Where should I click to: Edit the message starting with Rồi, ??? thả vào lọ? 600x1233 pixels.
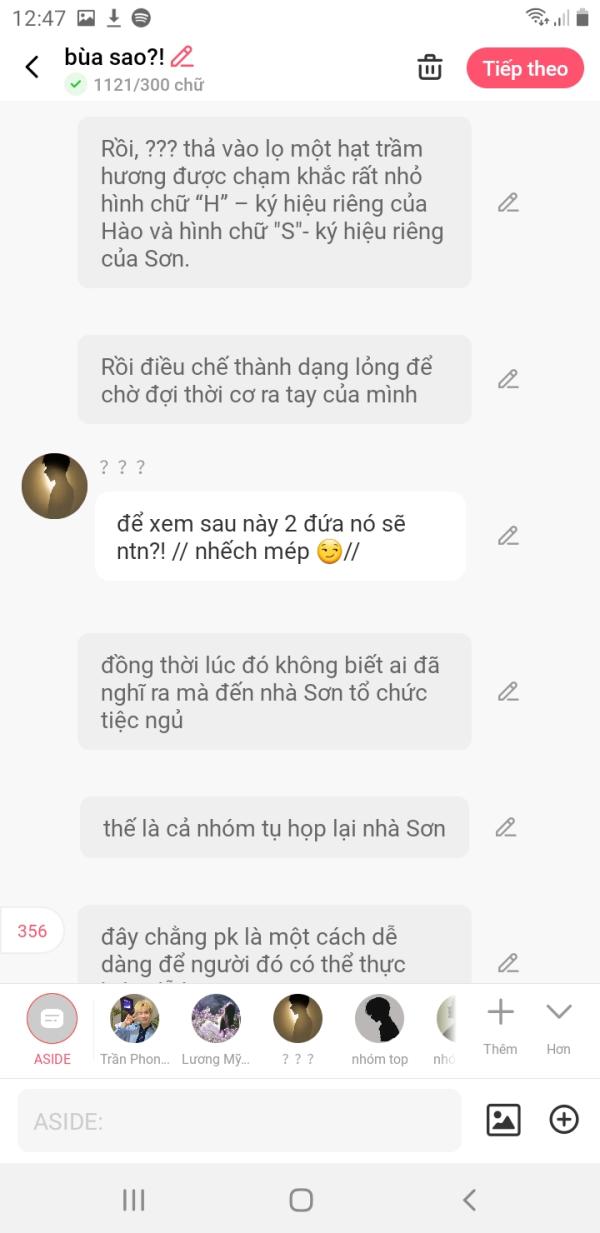tap(508, 203)
